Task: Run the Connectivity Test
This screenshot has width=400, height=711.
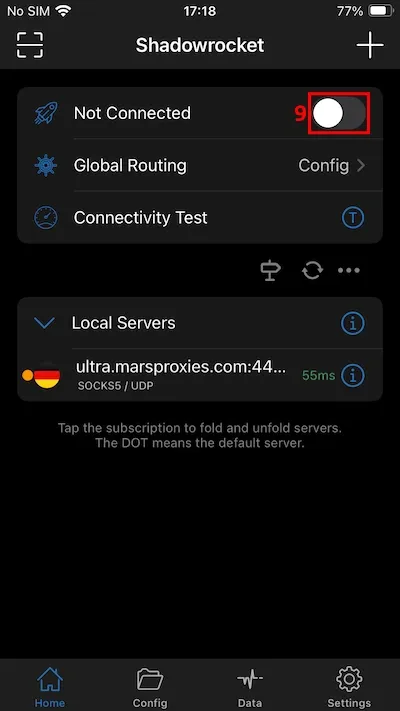Action: click(200, 218)
